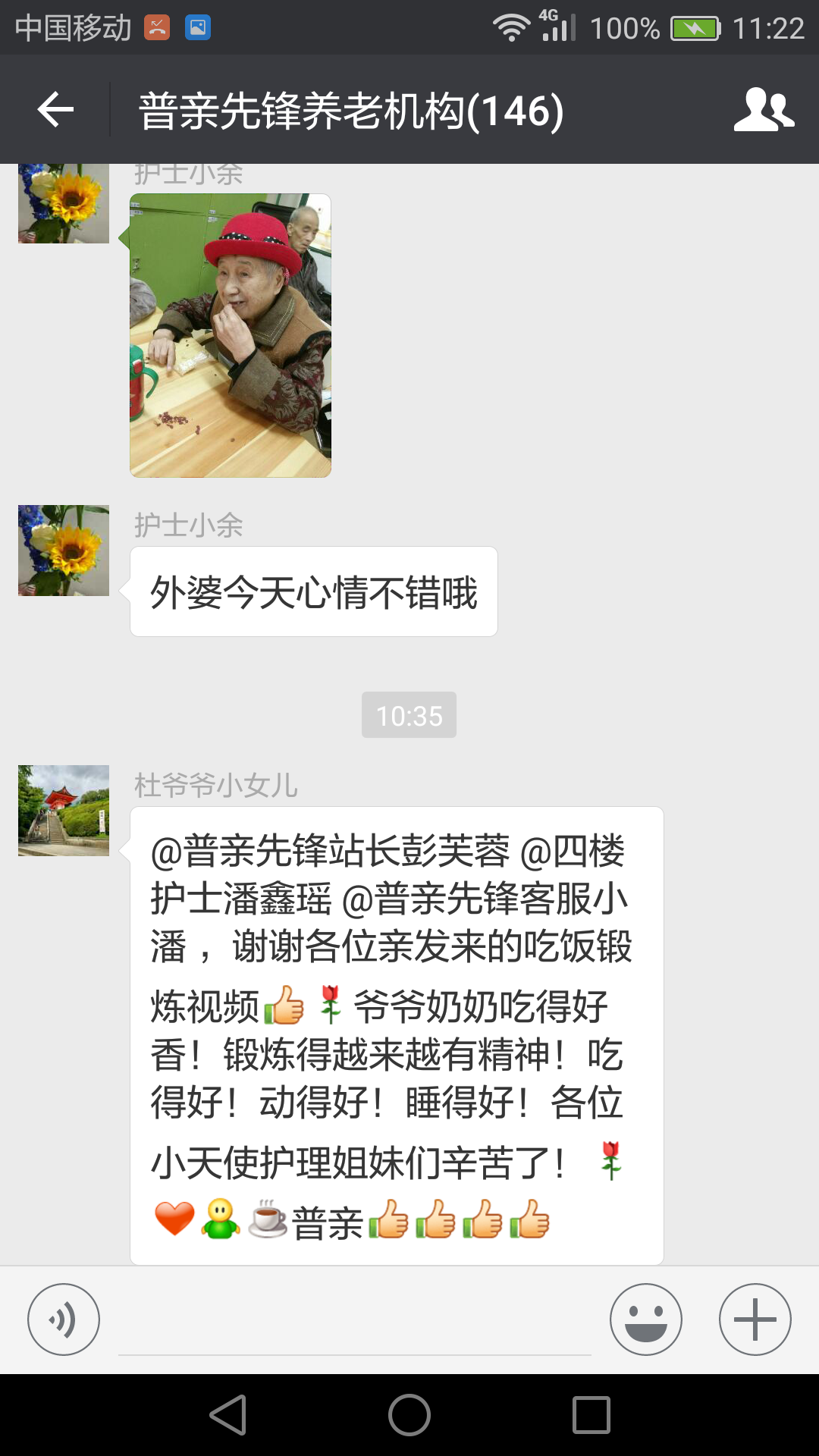Open the photo sent by 护士小余
Image resolution: width=819 pixels, height=1456 pixels.
click(231, 335)
